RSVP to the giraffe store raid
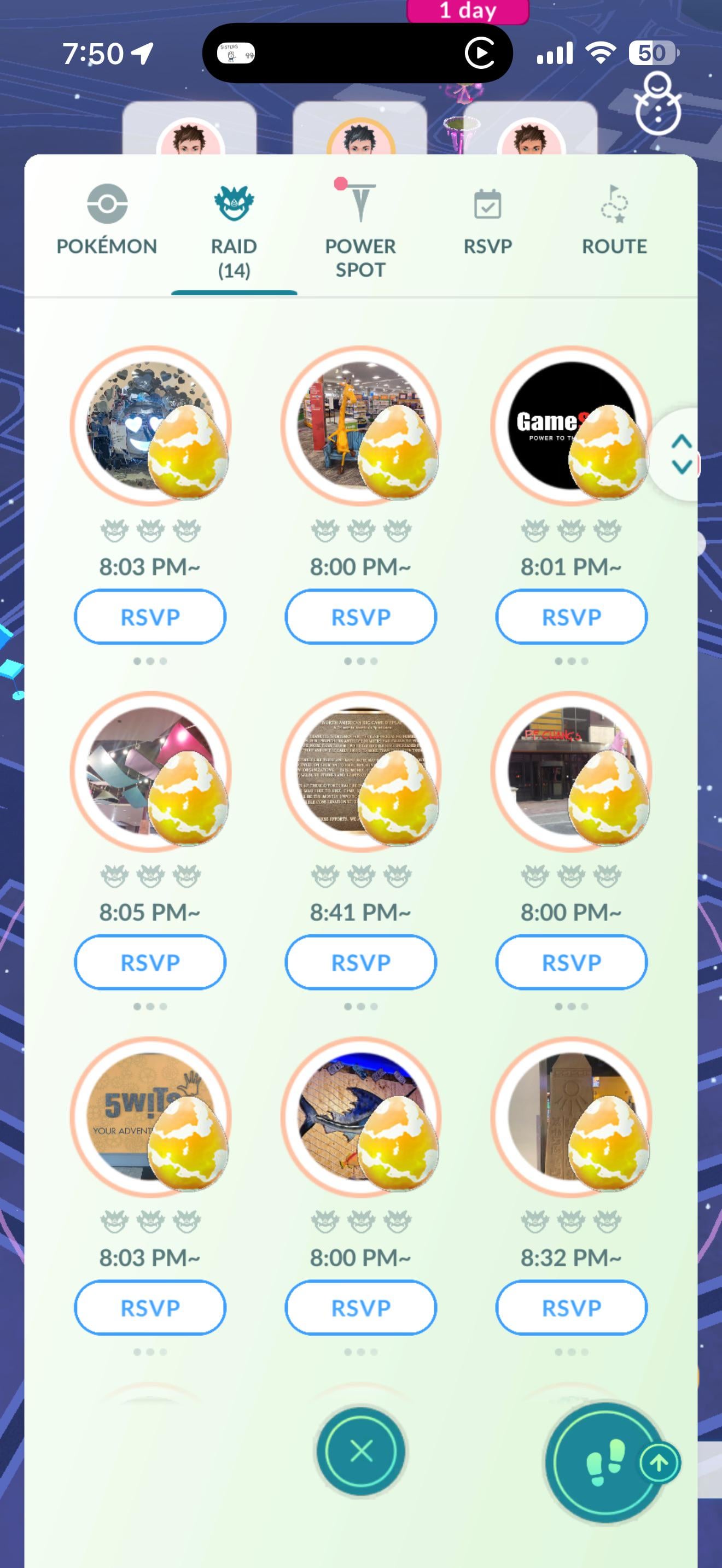 tap(360, 617)
